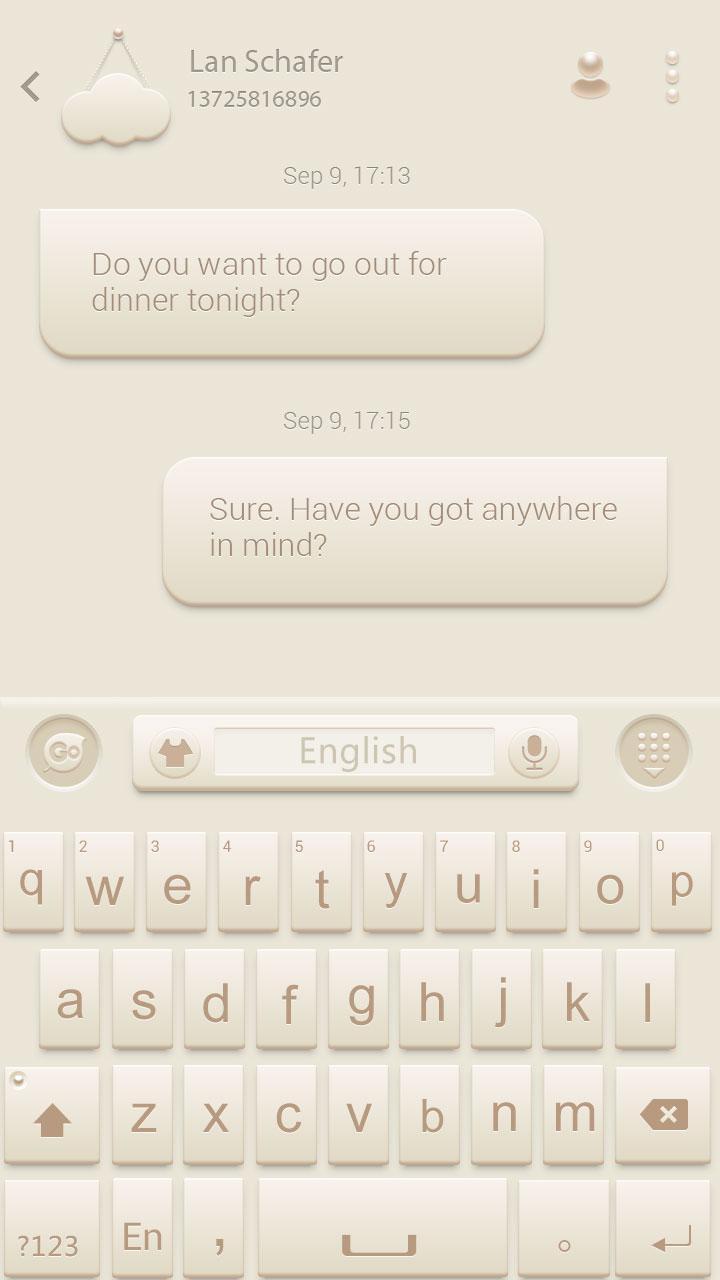This screenshot has height=1280, width=720.
Task: Open keyboard themes with the shirt icon
Action: 175,752
